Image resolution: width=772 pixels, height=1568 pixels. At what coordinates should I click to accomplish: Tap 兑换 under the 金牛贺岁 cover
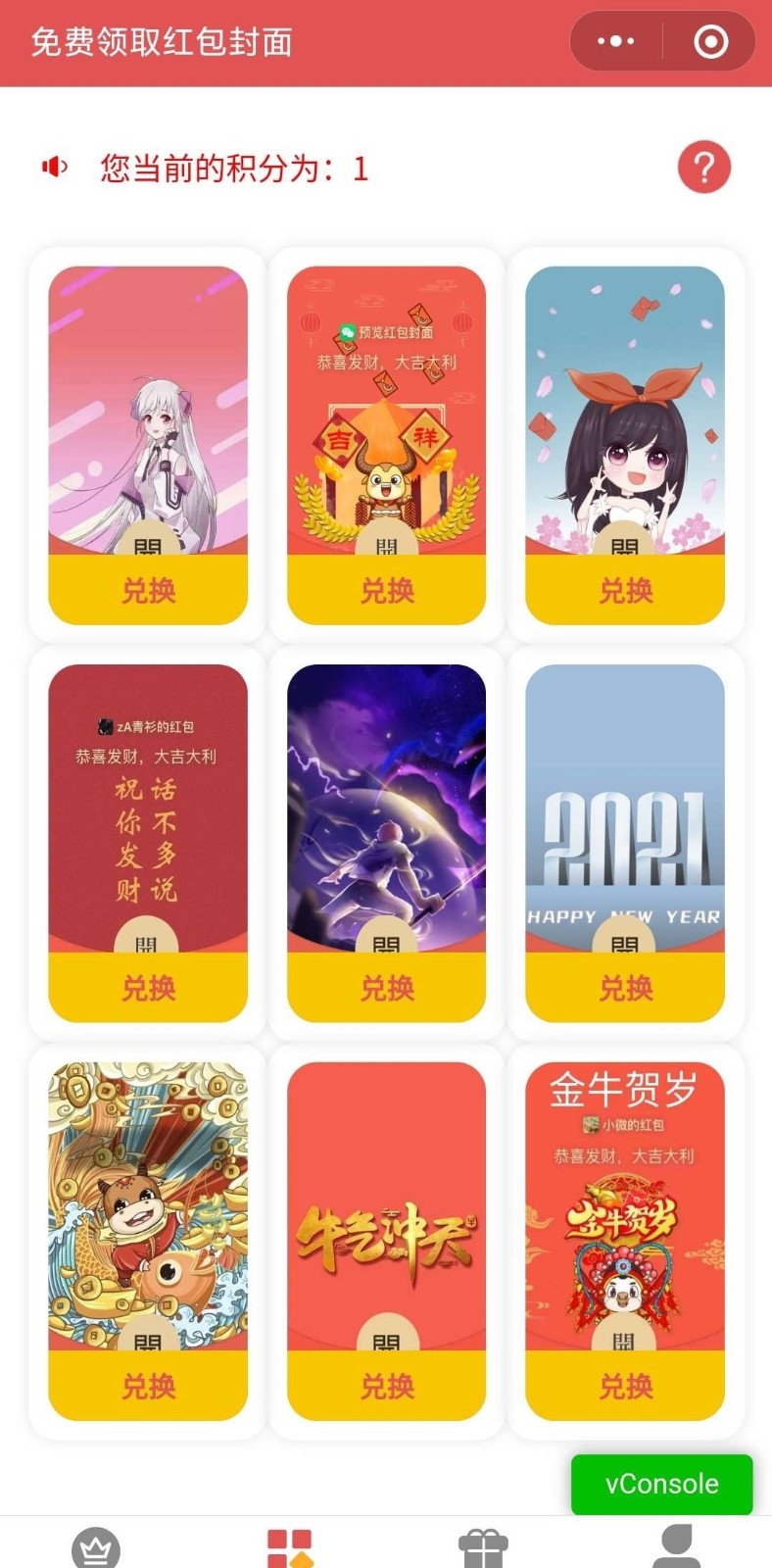tap(625, 1386)
